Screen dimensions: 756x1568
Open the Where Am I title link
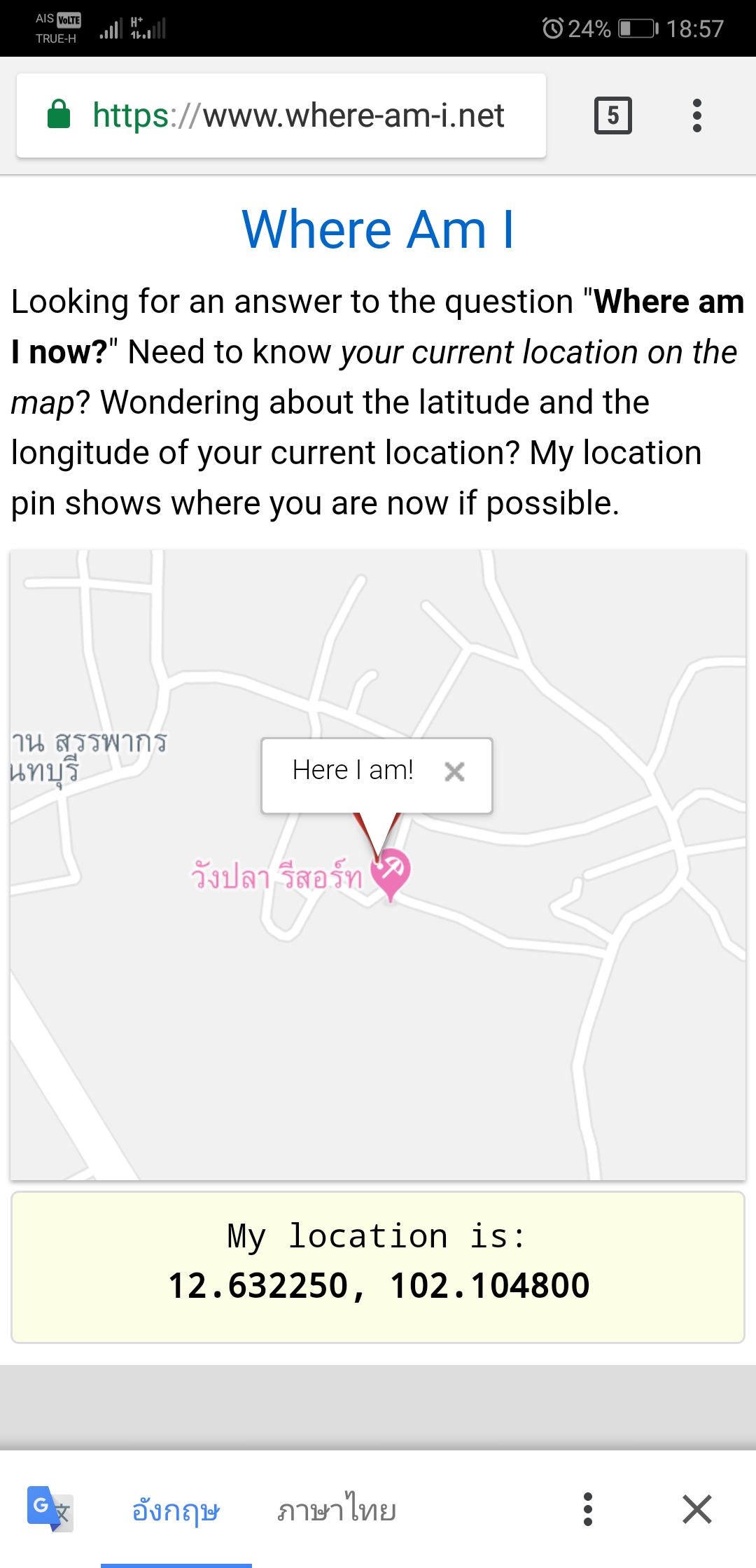(x=378, y=229)
